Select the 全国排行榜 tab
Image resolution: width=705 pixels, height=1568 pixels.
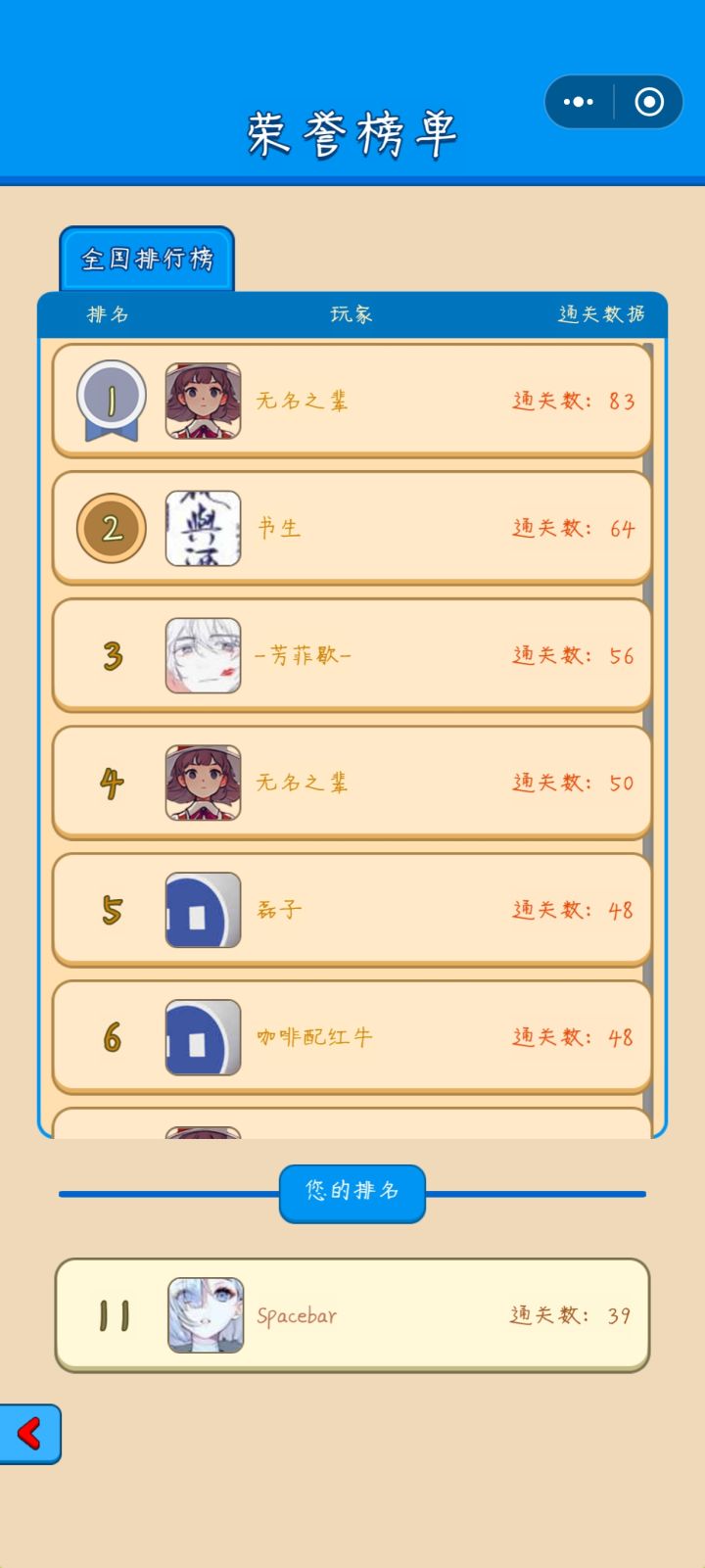(x=147, y=259)
